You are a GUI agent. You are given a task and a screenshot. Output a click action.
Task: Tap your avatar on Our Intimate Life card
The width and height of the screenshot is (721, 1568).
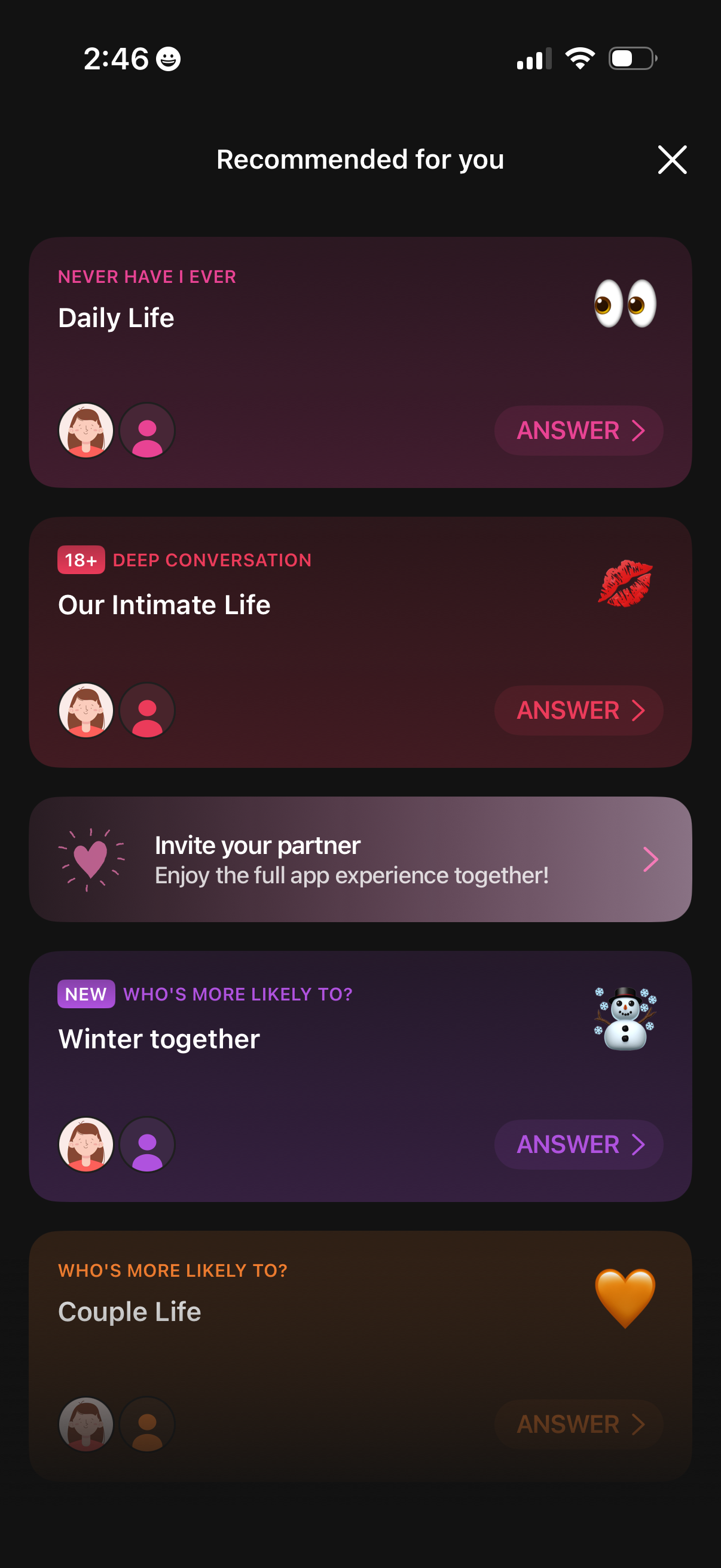(x=85, y=710)
